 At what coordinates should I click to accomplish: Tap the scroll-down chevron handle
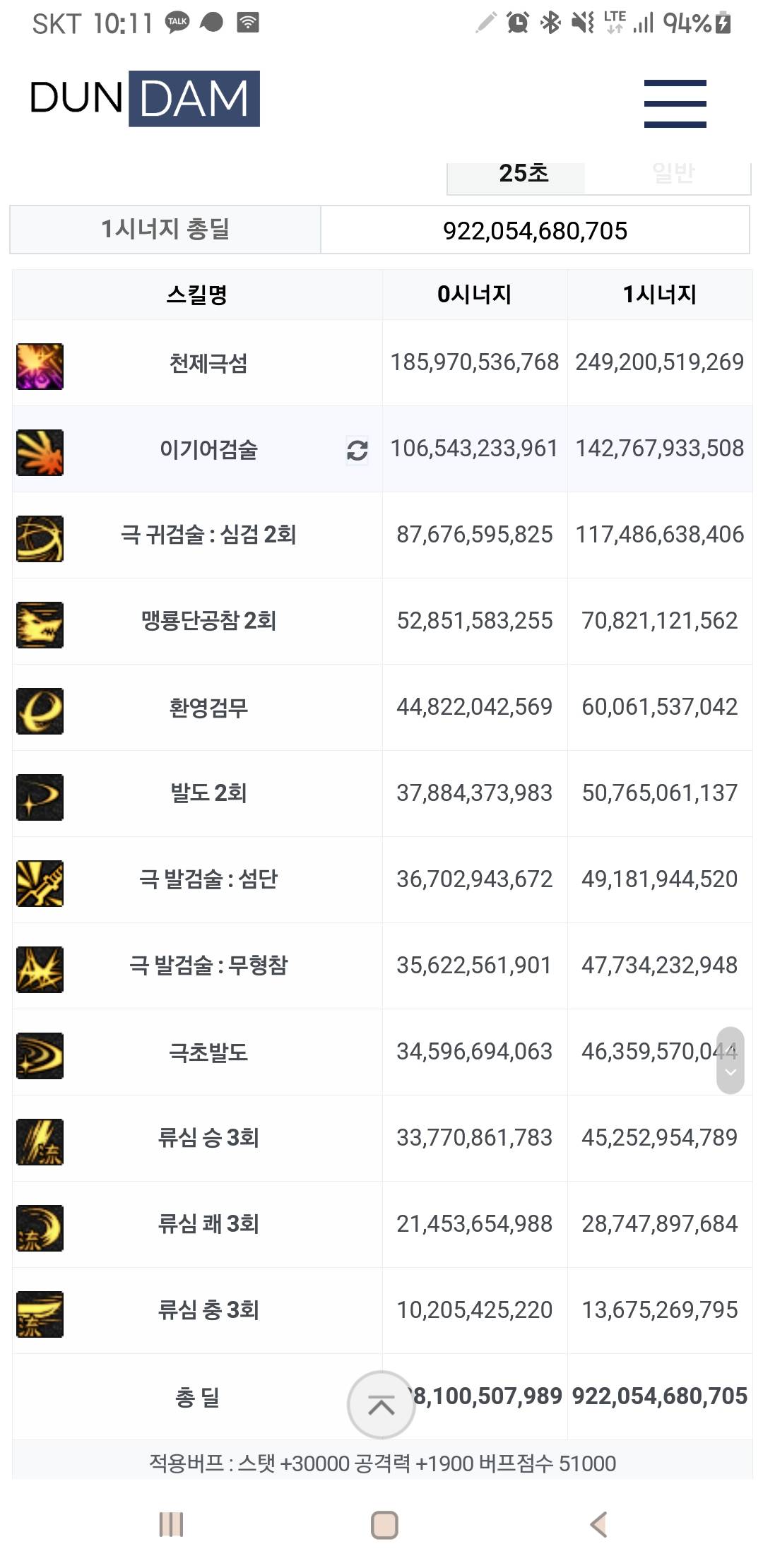pos(731,1071)
